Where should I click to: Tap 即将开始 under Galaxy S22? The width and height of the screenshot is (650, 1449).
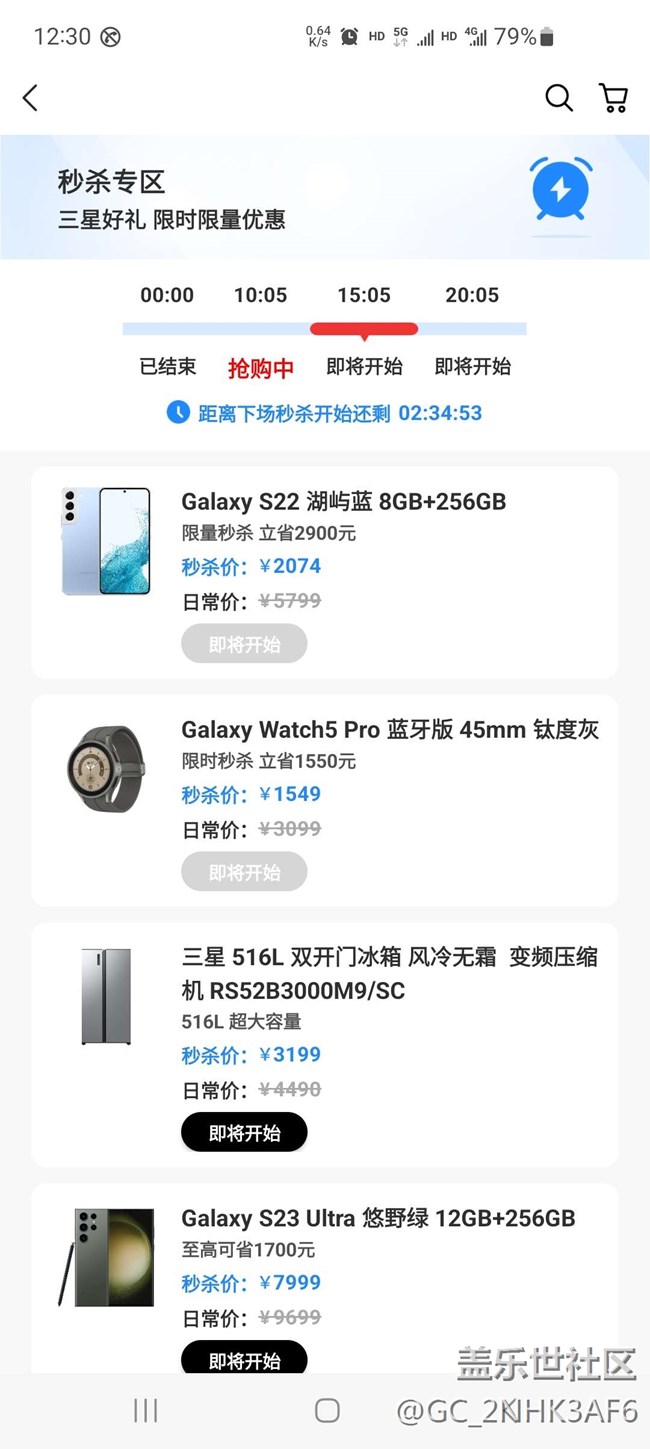[244, 645]
